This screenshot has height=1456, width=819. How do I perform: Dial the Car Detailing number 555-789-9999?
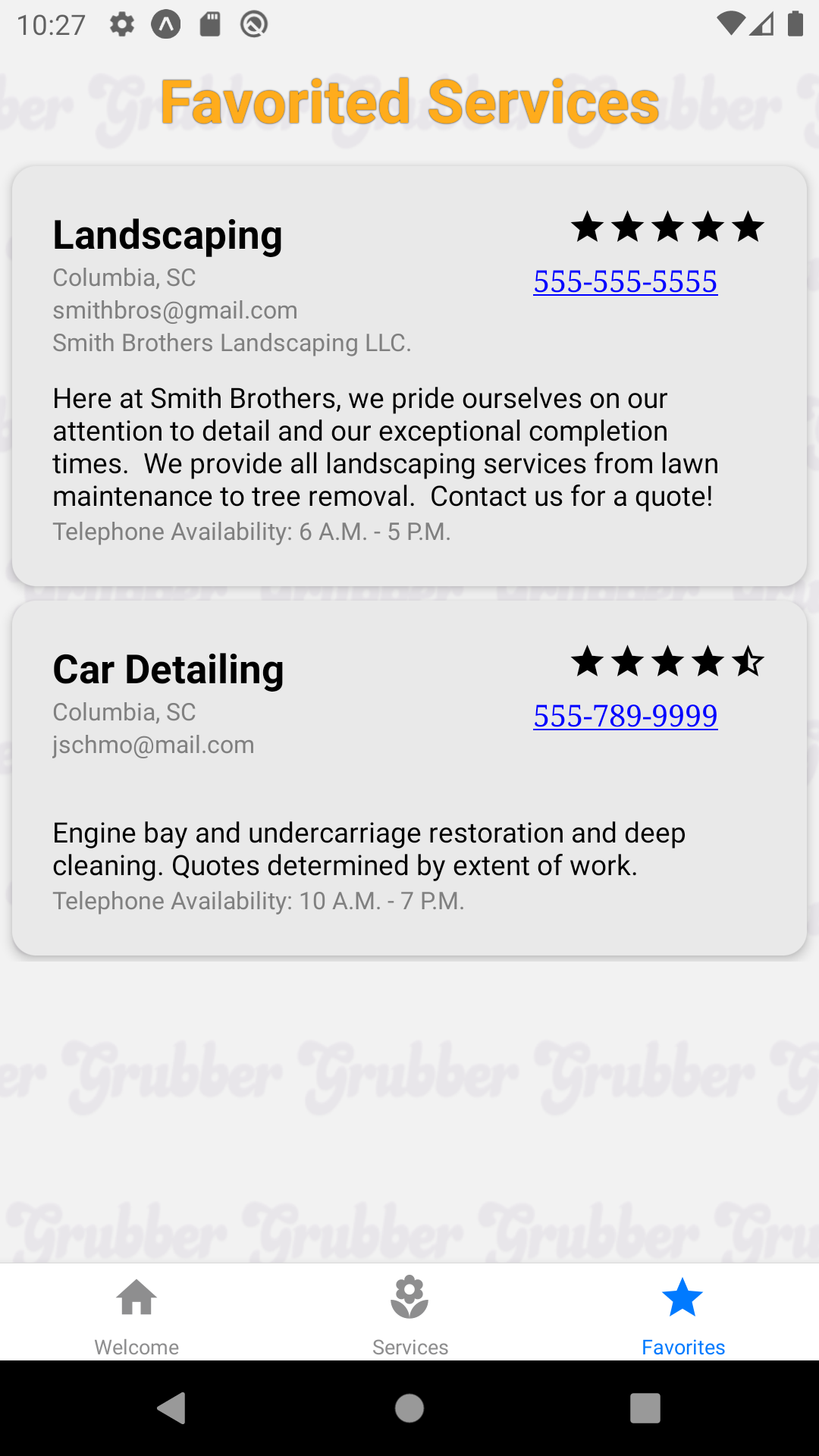click(x=625, y=716)
